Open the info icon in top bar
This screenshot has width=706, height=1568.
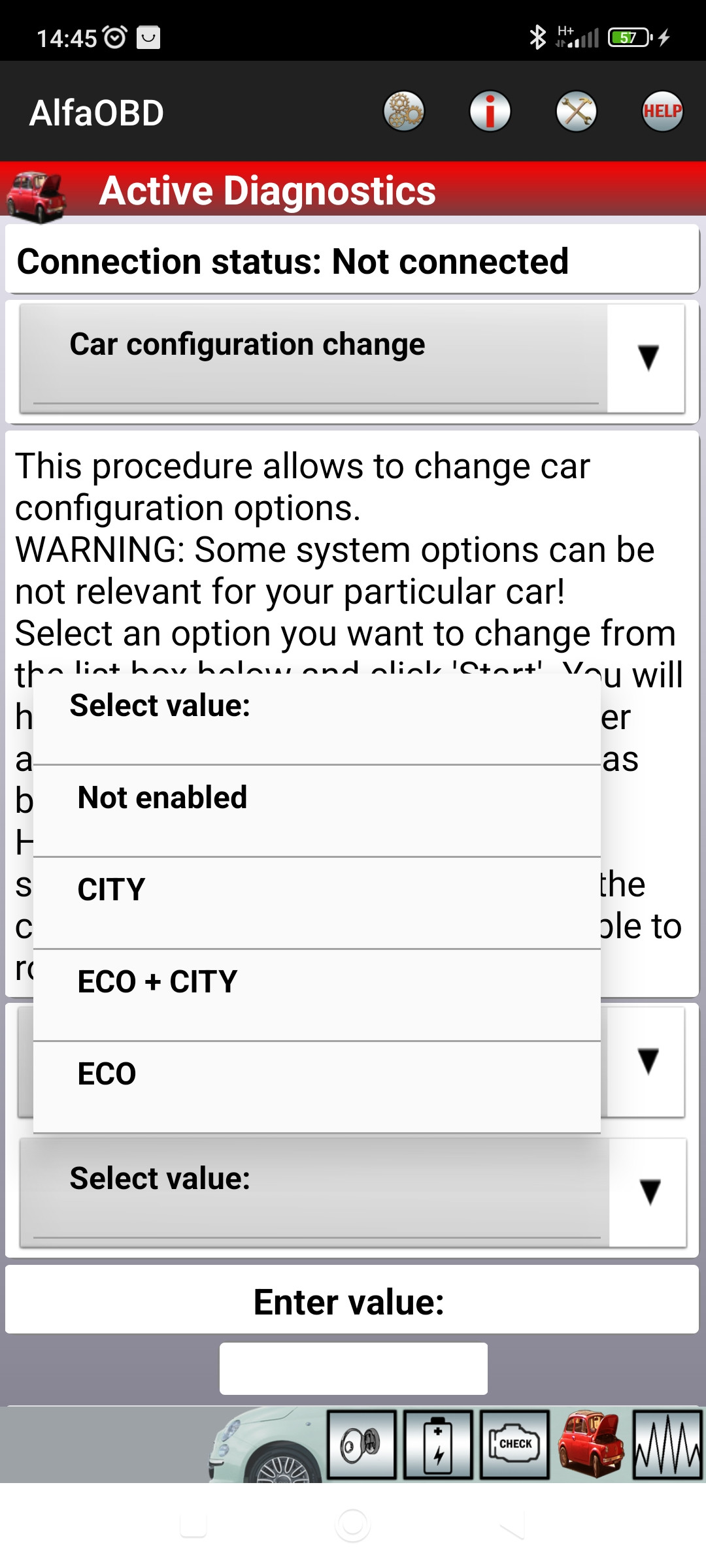490,111
